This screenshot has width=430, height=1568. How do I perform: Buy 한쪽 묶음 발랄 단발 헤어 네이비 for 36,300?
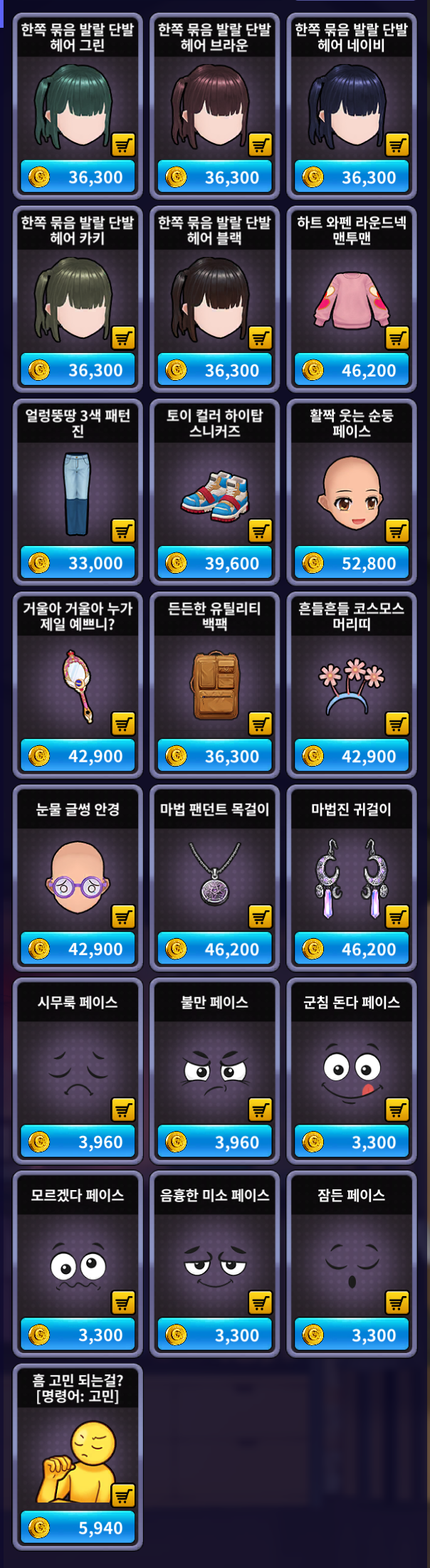(x=352, y=177)
